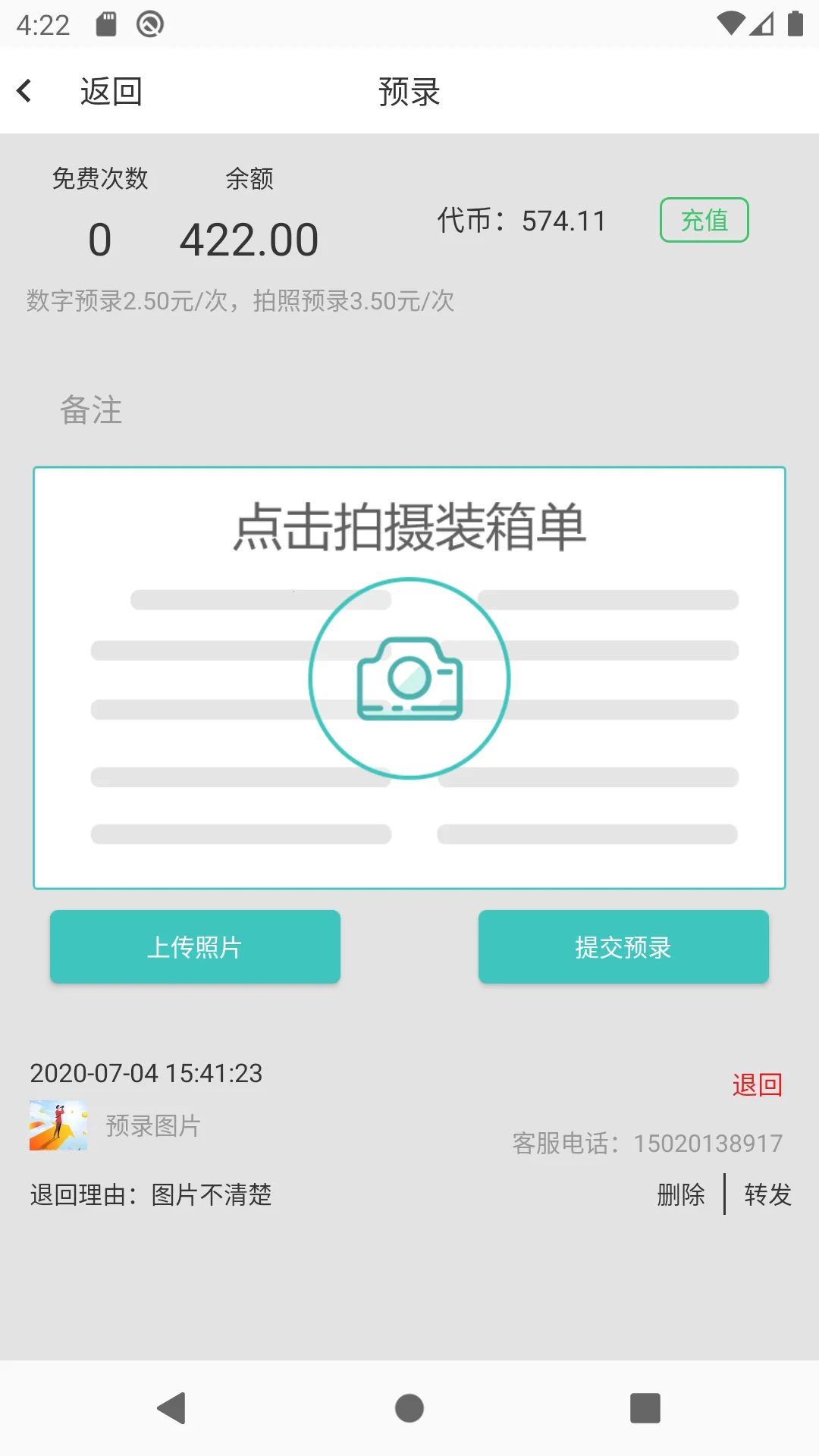Tap the battery icon in the status bar
819x1456 pixels.
(x=795, y=22)
